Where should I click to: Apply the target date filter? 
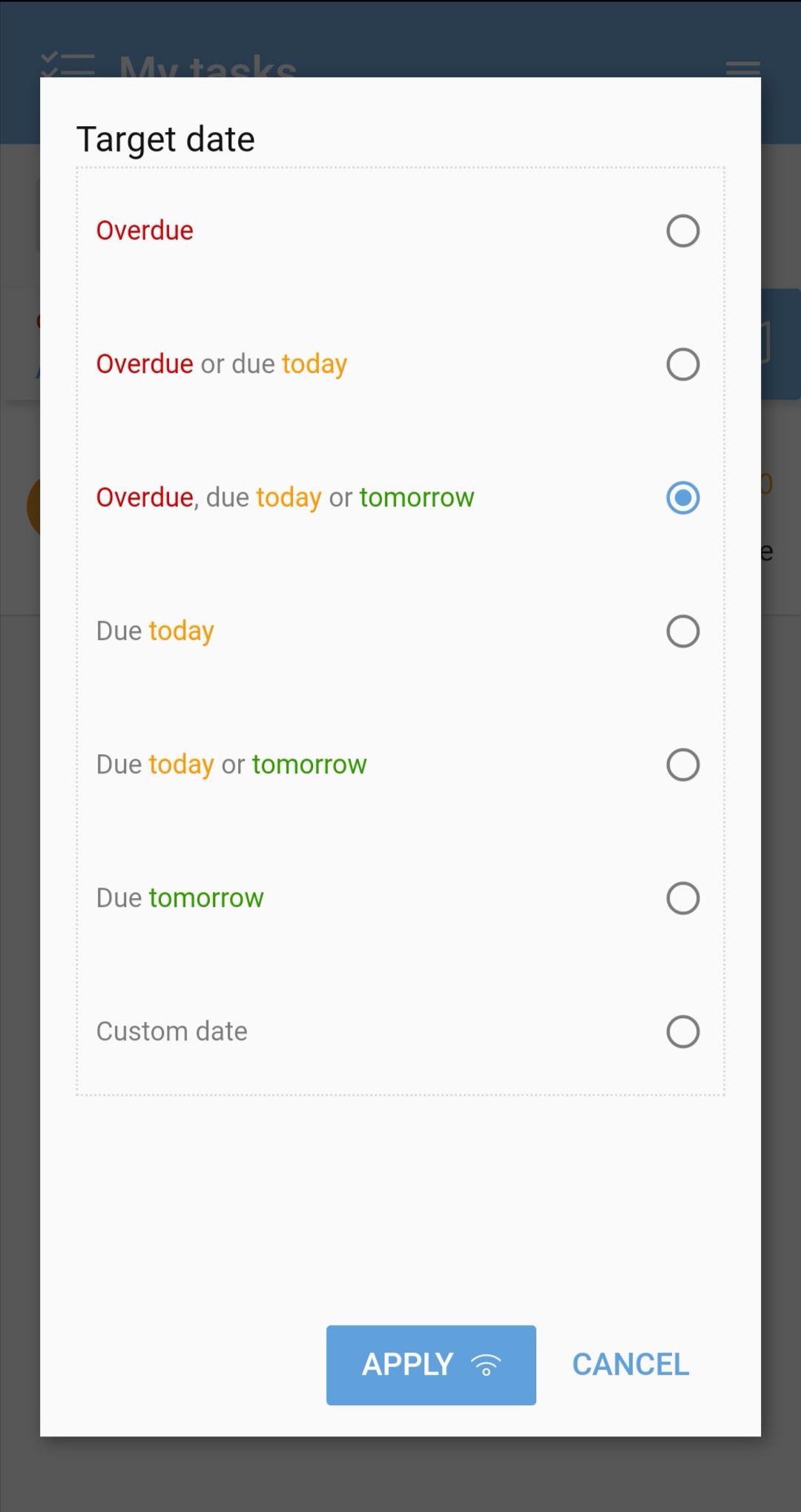click(x=431, y=1364)
